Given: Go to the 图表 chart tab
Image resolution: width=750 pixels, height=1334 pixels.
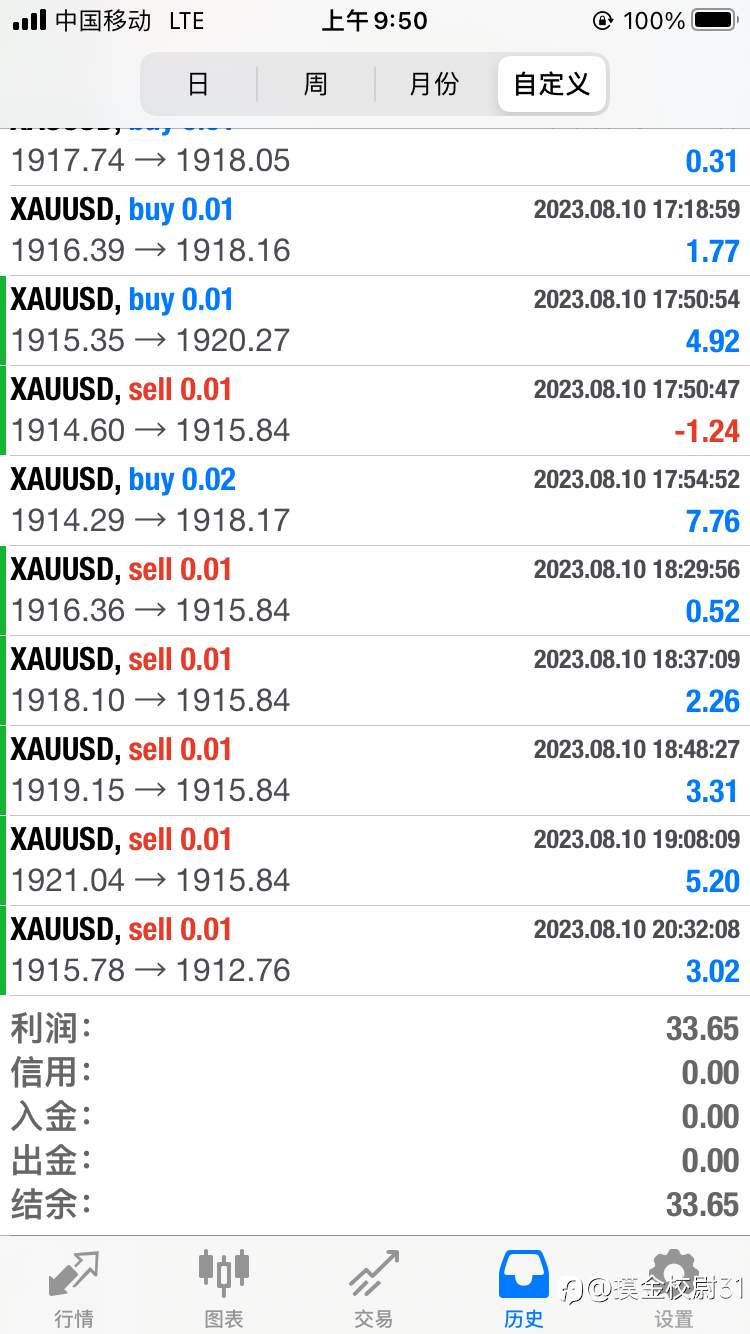Looking at the screenshot, I should (224, 1289).
